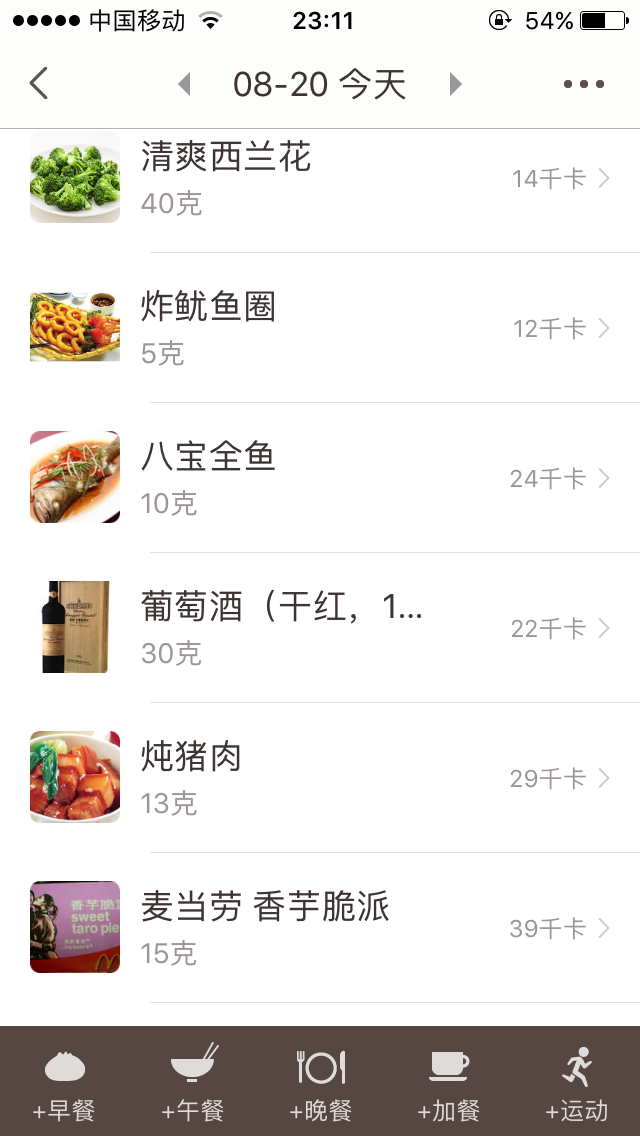Add lunch with +午餐

click(193, 1082)
